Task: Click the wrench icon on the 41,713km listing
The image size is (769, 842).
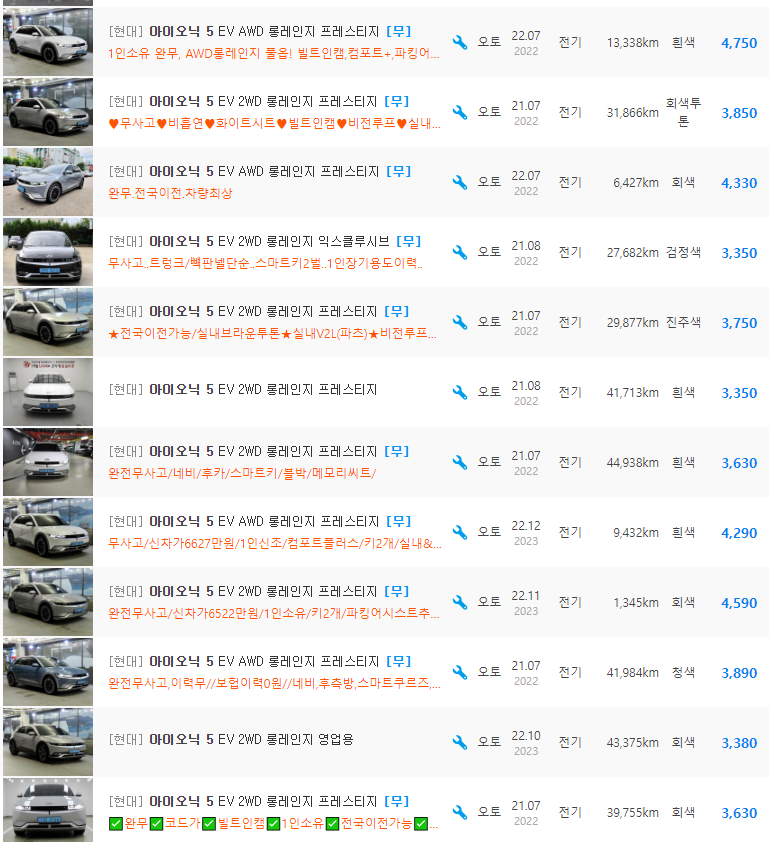Action: [460, 391]
